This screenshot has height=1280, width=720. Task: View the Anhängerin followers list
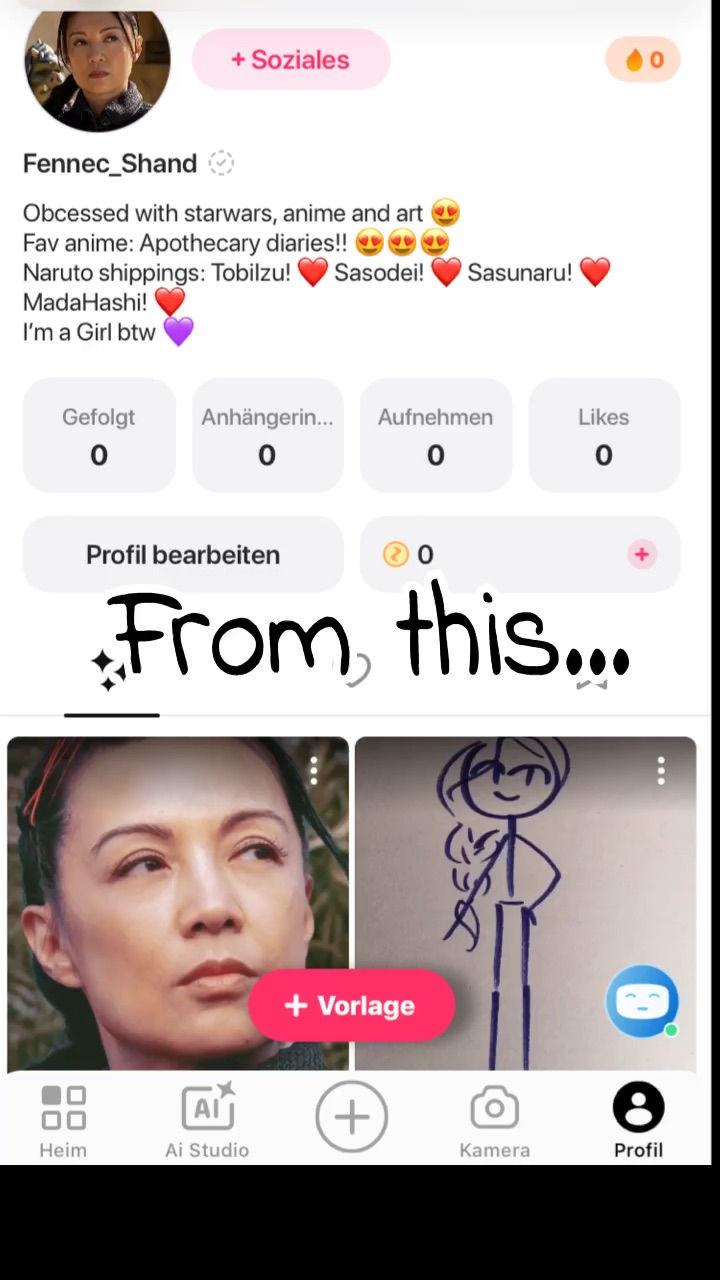(267, 436)
